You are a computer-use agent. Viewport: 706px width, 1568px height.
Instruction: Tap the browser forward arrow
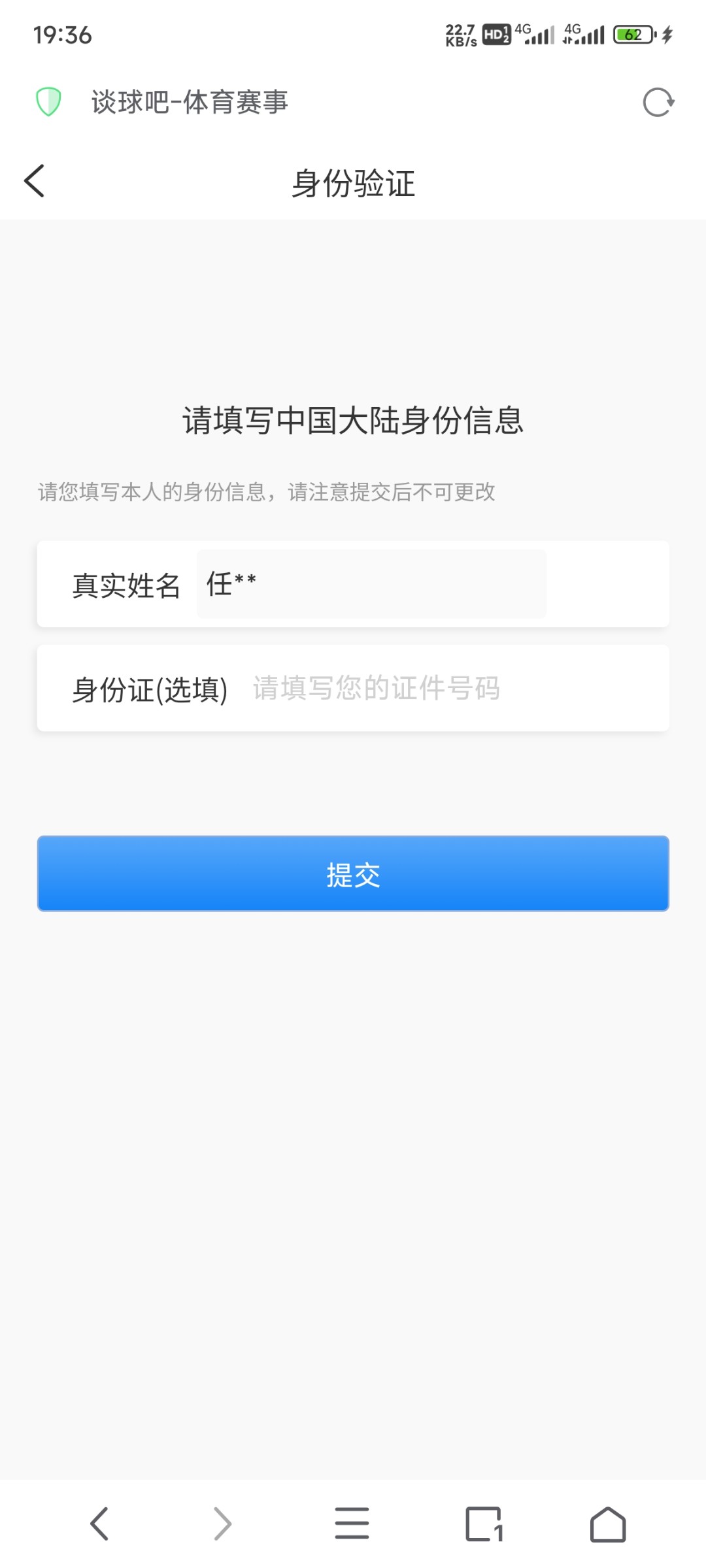coord(223,1524)
